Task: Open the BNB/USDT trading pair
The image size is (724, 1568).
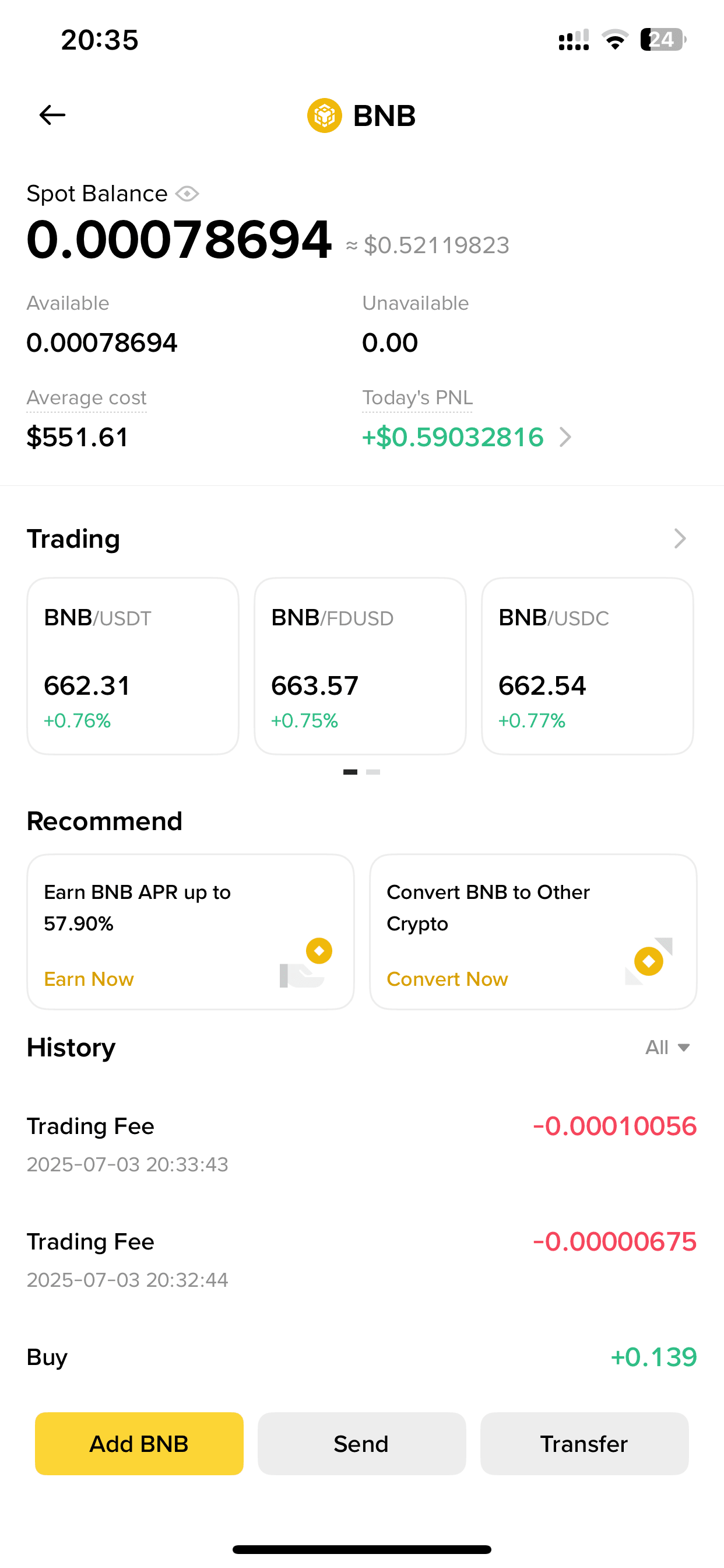Action: pos(133,666)
